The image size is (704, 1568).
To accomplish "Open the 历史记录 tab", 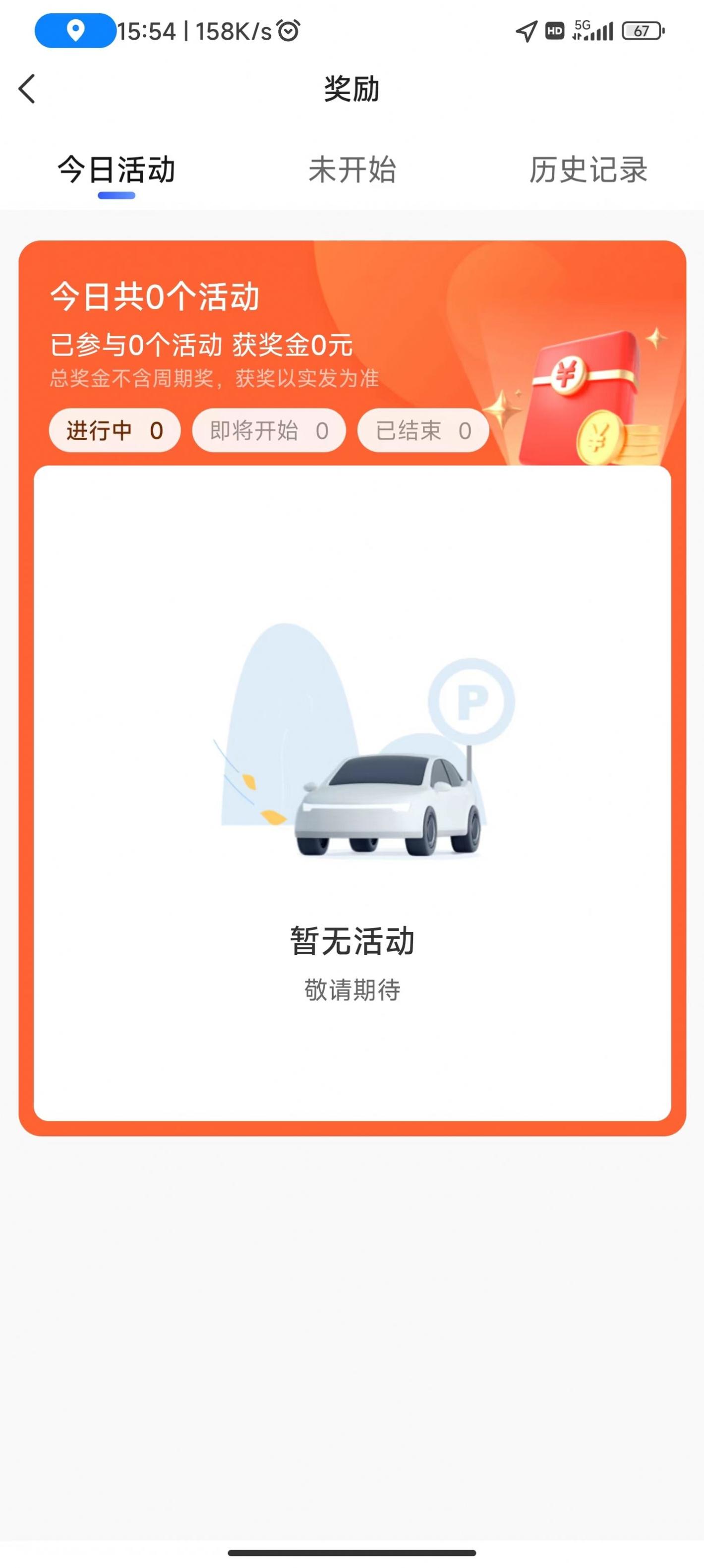I will coord(587,170).
